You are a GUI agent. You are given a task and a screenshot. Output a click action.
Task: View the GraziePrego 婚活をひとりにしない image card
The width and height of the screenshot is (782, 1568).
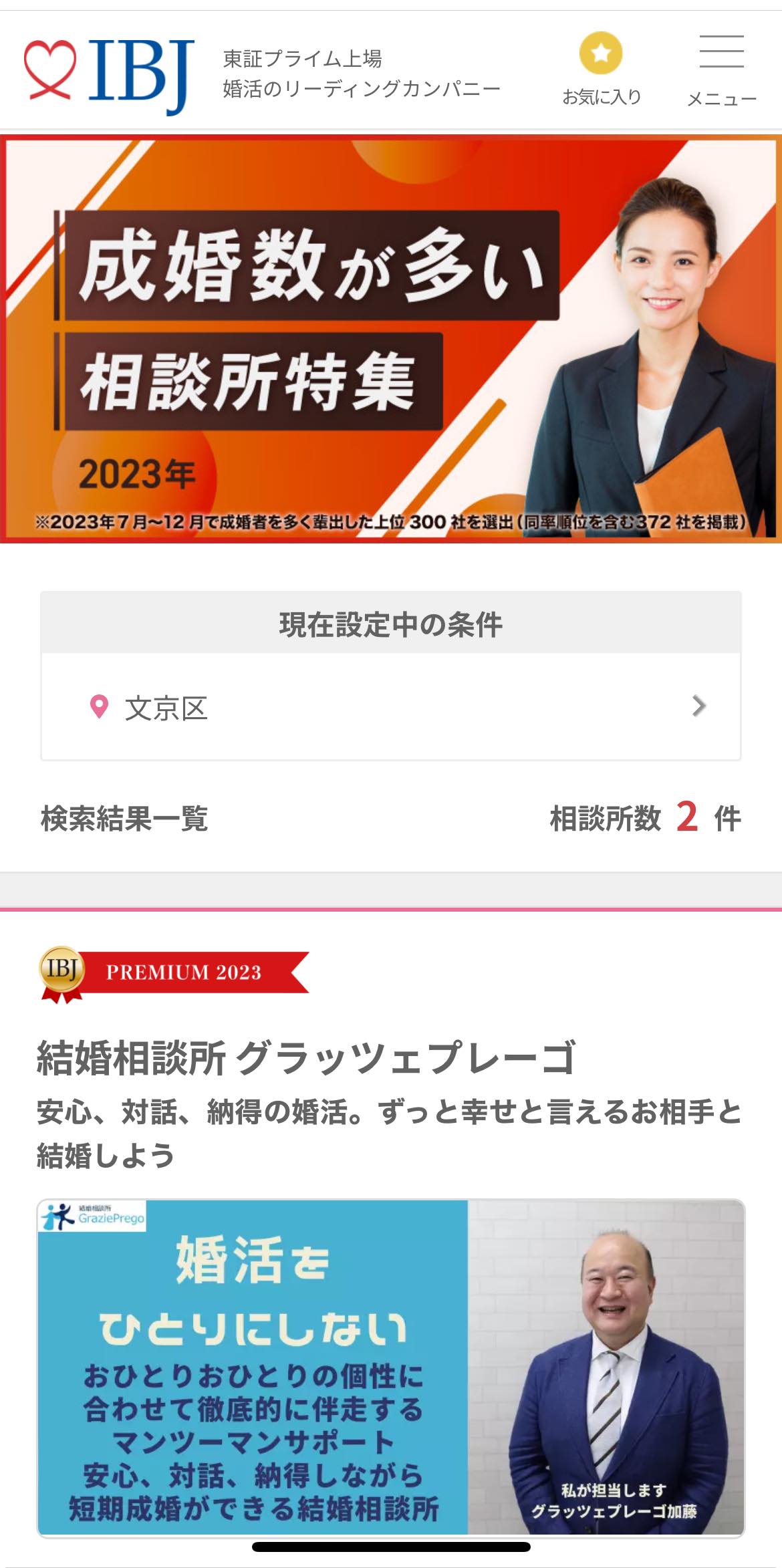pos(391,1367)
